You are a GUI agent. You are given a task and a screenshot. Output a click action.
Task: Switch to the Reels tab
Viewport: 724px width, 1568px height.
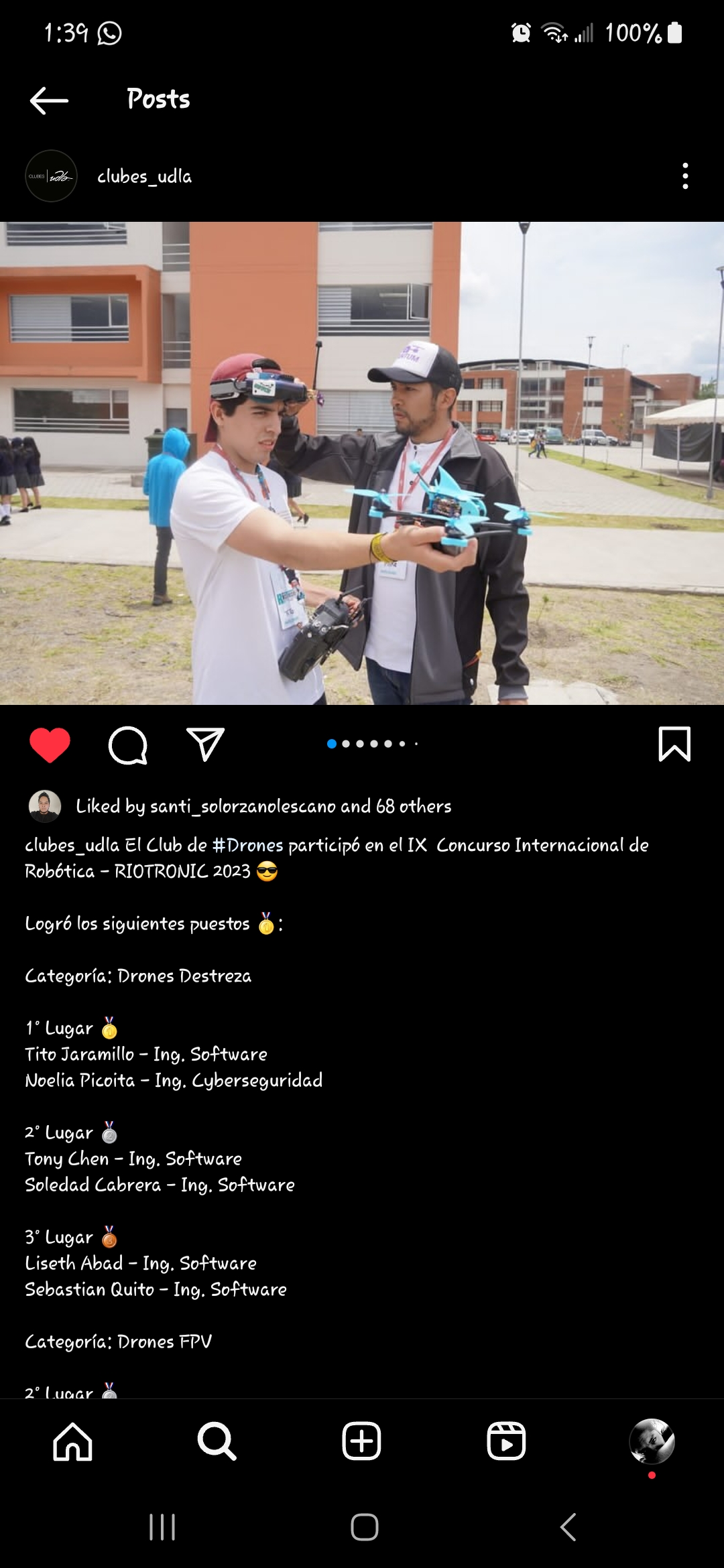pyautogui.click(x=506, y=1441)
